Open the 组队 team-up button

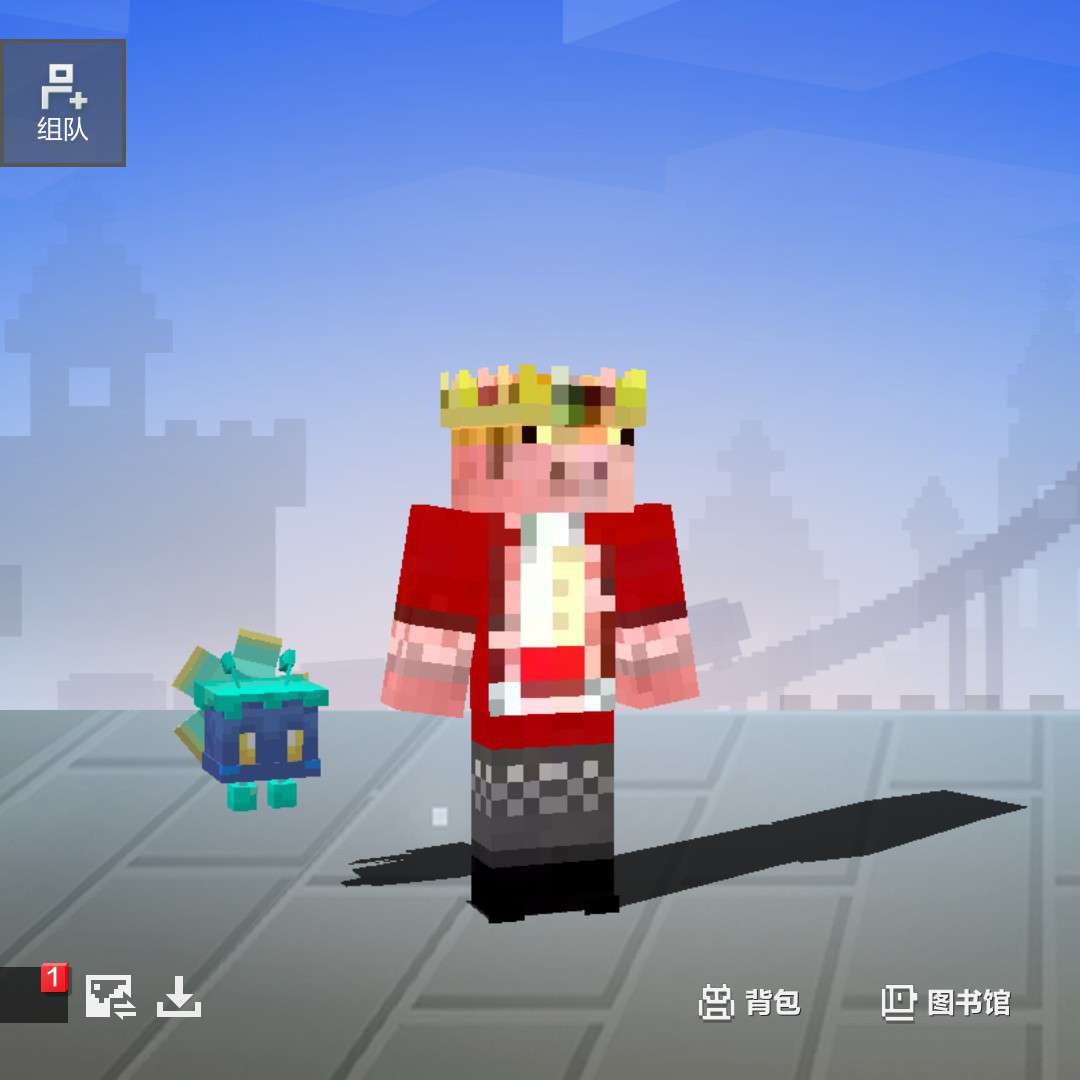pyautogui.click(x=62, y=103)
